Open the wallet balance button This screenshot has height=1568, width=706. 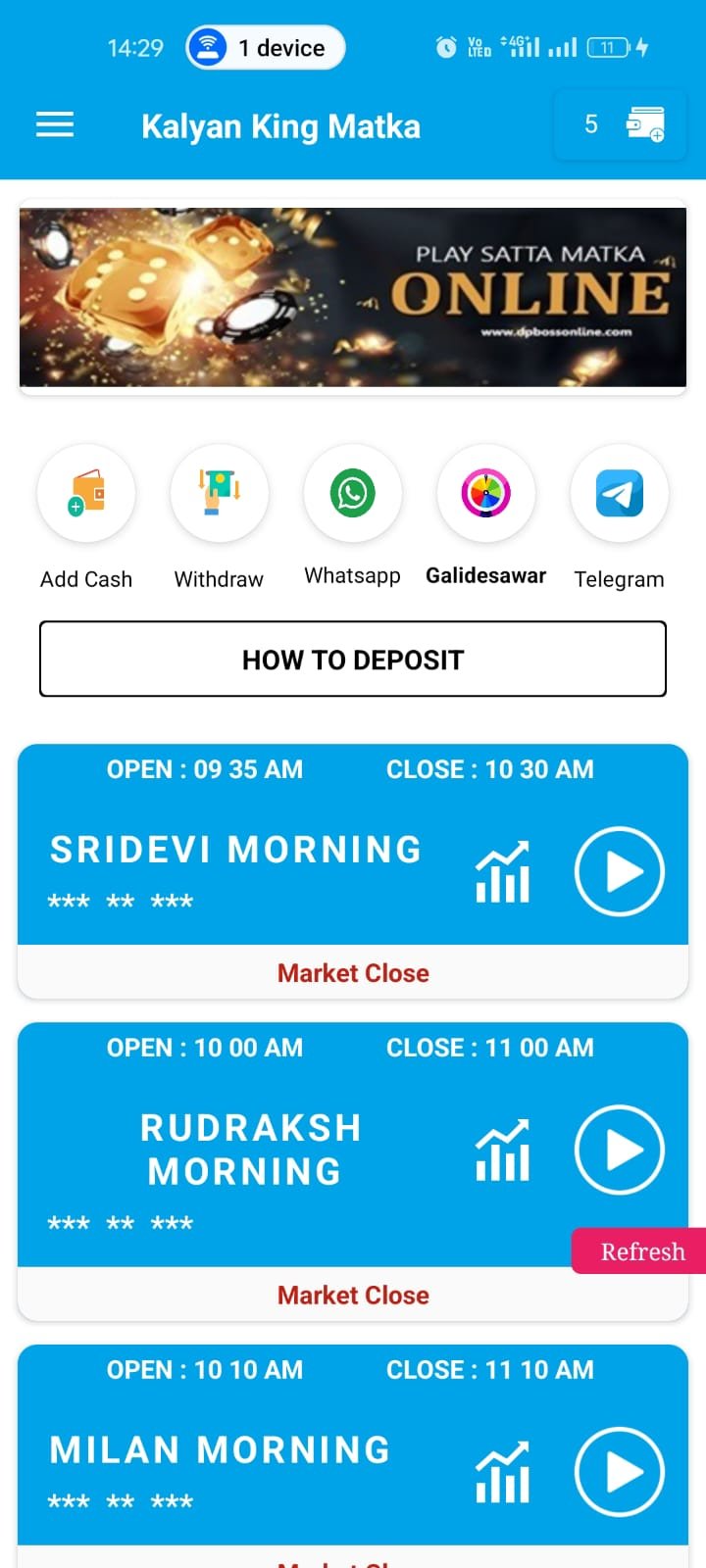620,124
